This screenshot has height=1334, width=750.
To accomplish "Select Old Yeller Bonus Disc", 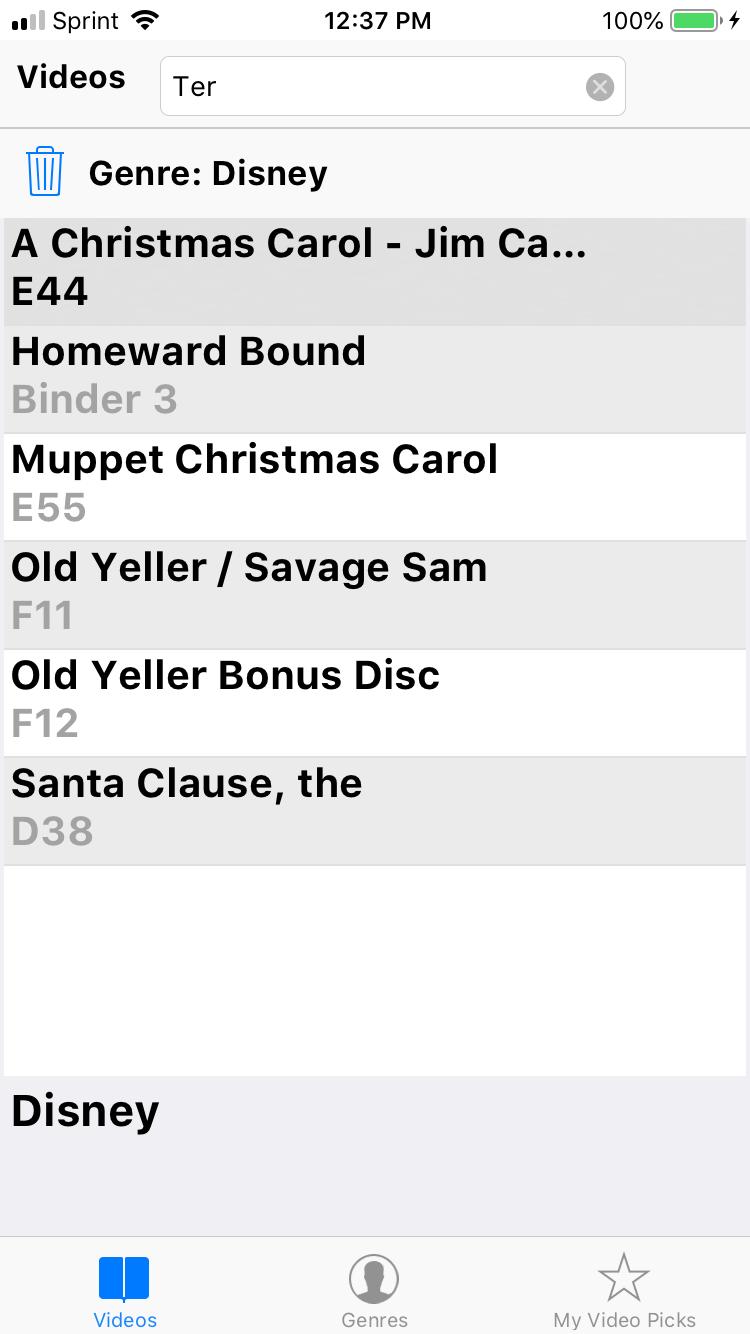I will (x=375, y=702).
